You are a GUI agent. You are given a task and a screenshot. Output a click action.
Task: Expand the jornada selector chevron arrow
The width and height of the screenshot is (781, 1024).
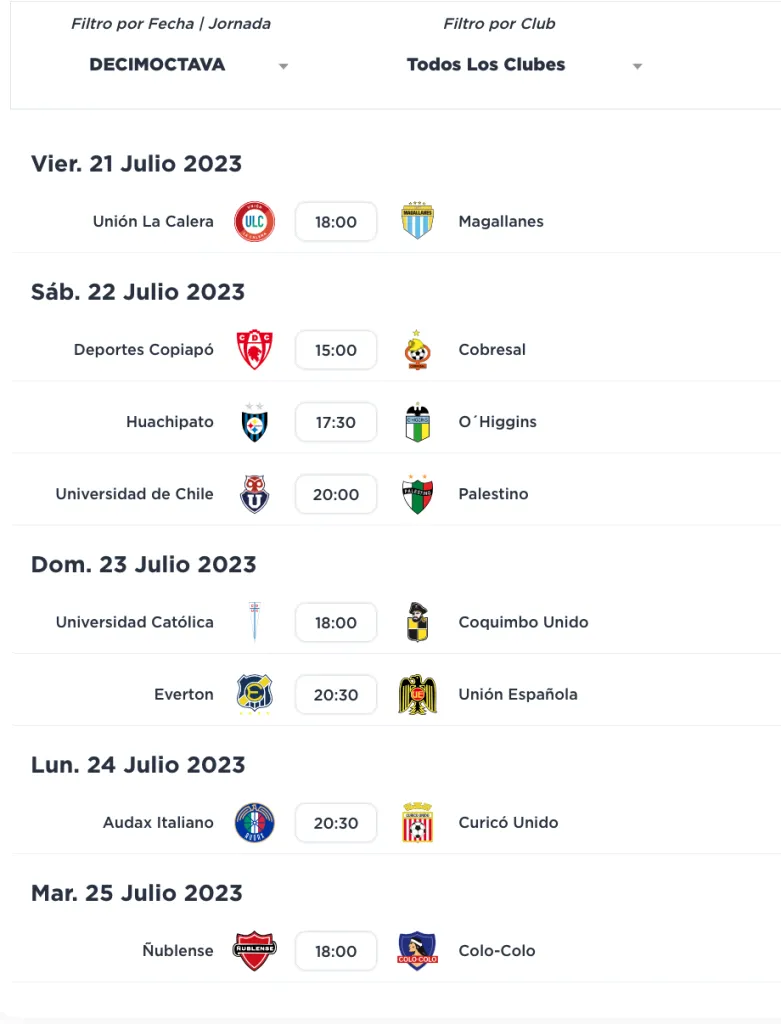283,66
